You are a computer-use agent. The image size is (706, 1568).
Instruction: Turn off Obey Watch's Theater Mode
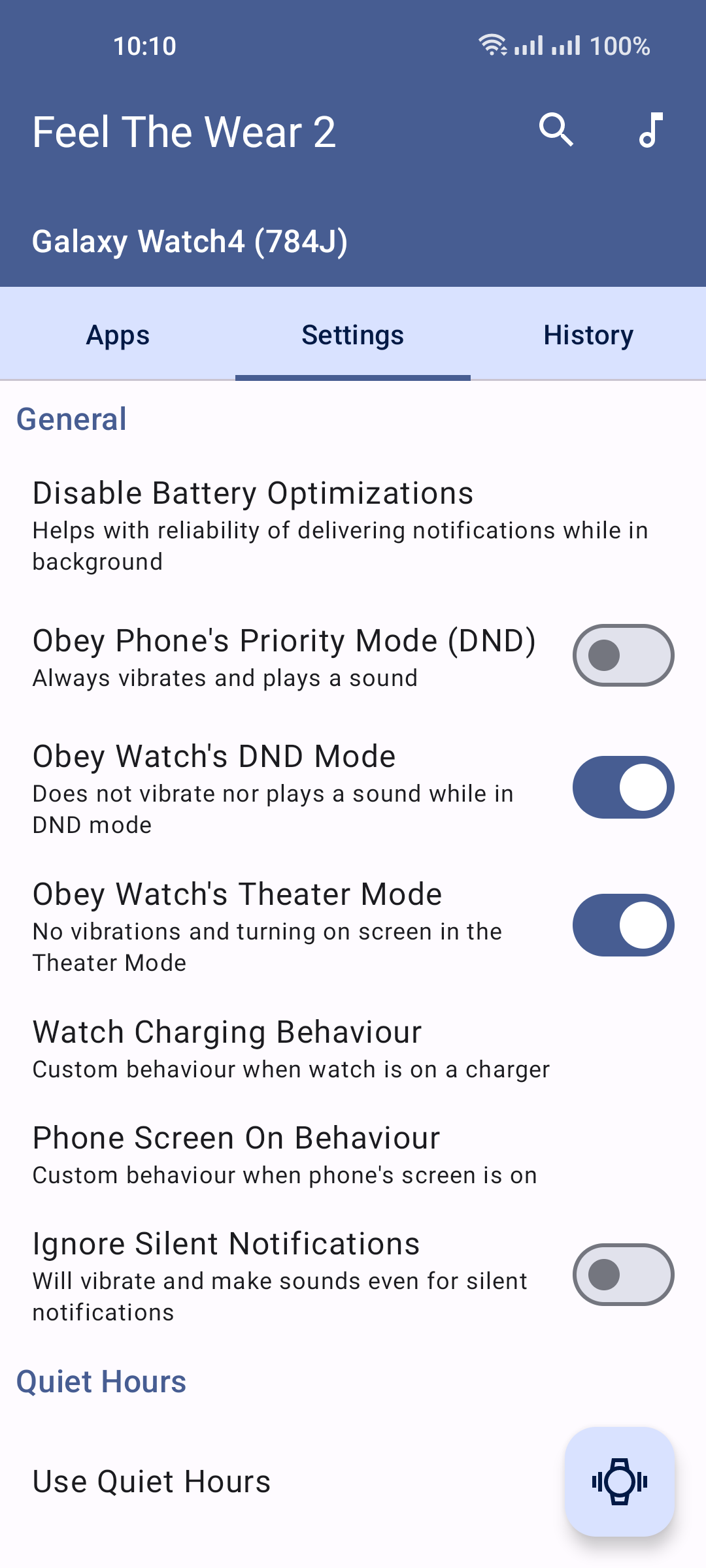pos(622,925)
